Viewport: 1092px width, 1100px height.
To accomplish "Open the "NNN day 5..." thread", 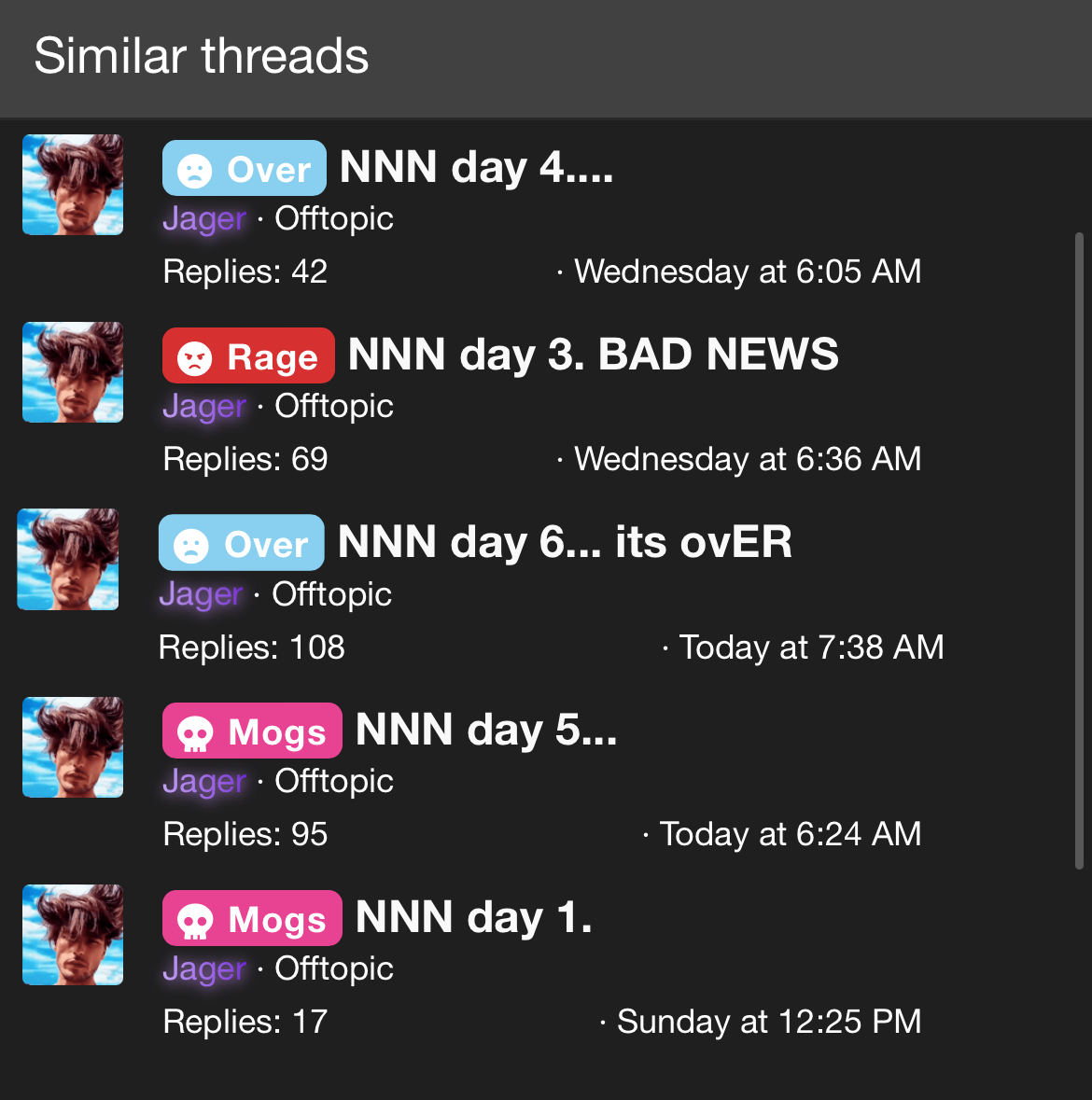I will (x=486, y=731).
